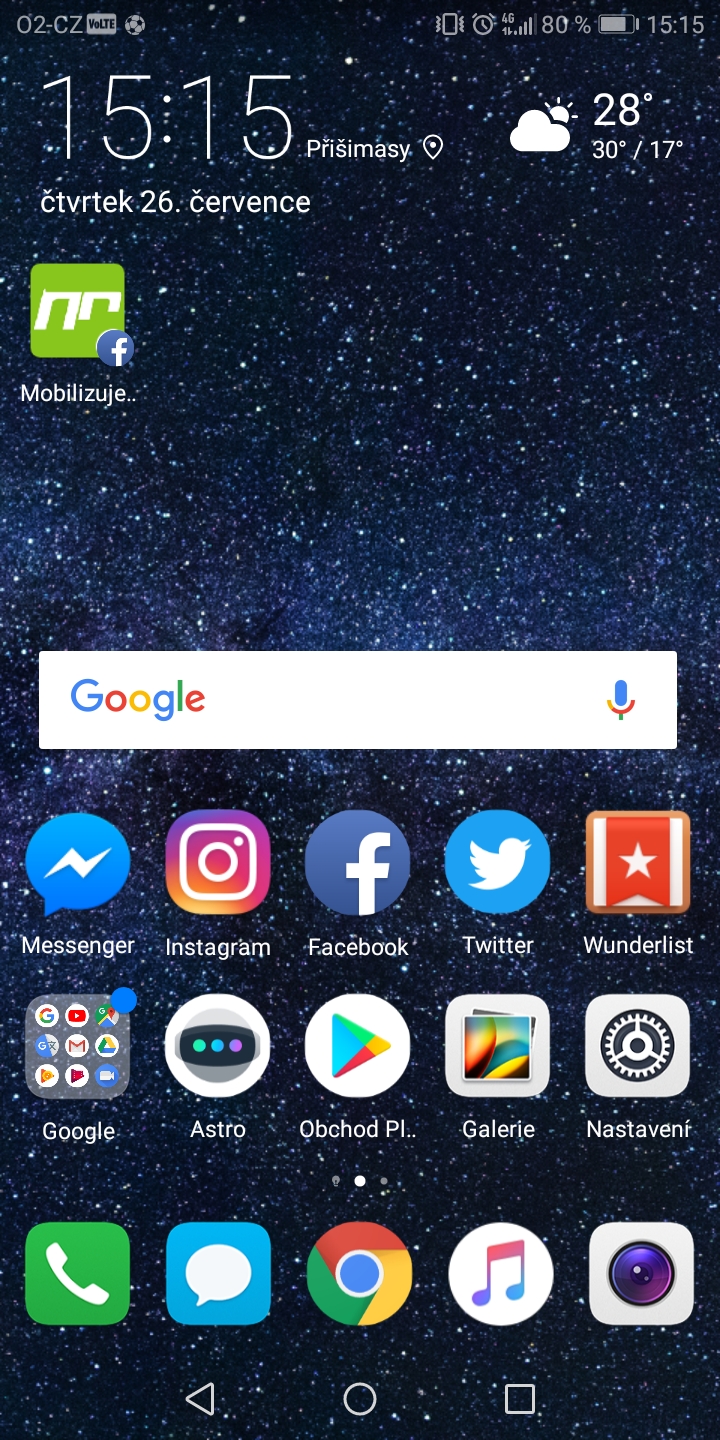
Task: Launch the camera app
Action: [x=641, y=1274]
